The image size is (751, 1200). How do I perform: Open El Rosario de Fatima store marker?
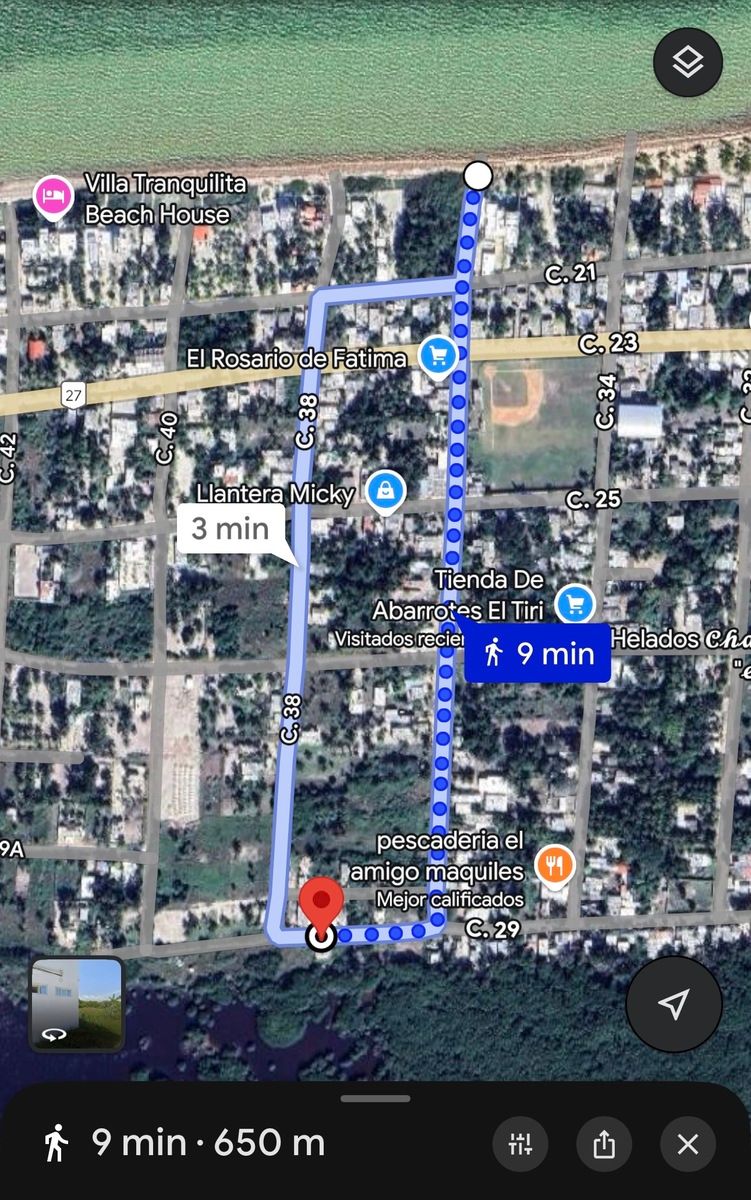[437, 356]
